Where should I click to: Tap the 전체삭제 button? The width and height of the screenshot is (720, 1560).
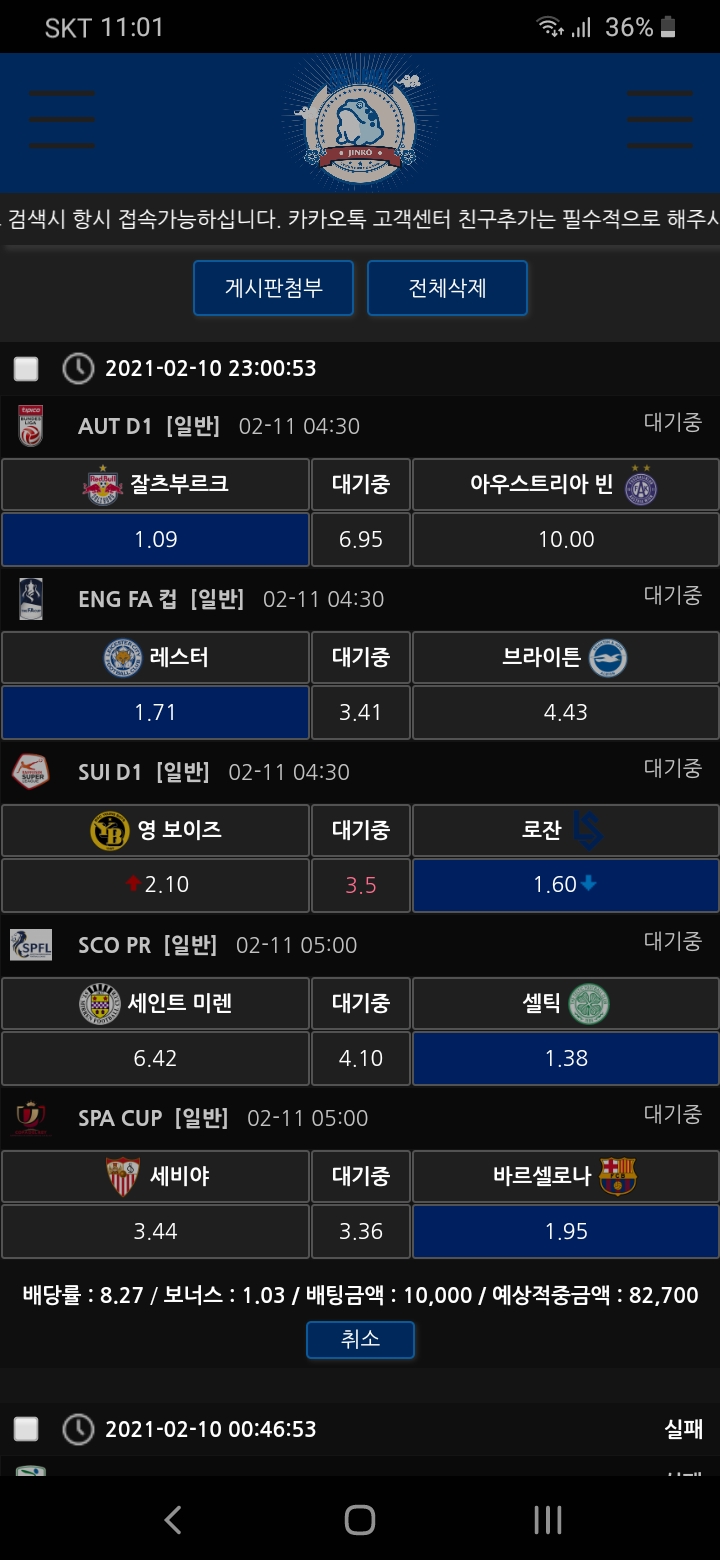click(447, 288)
